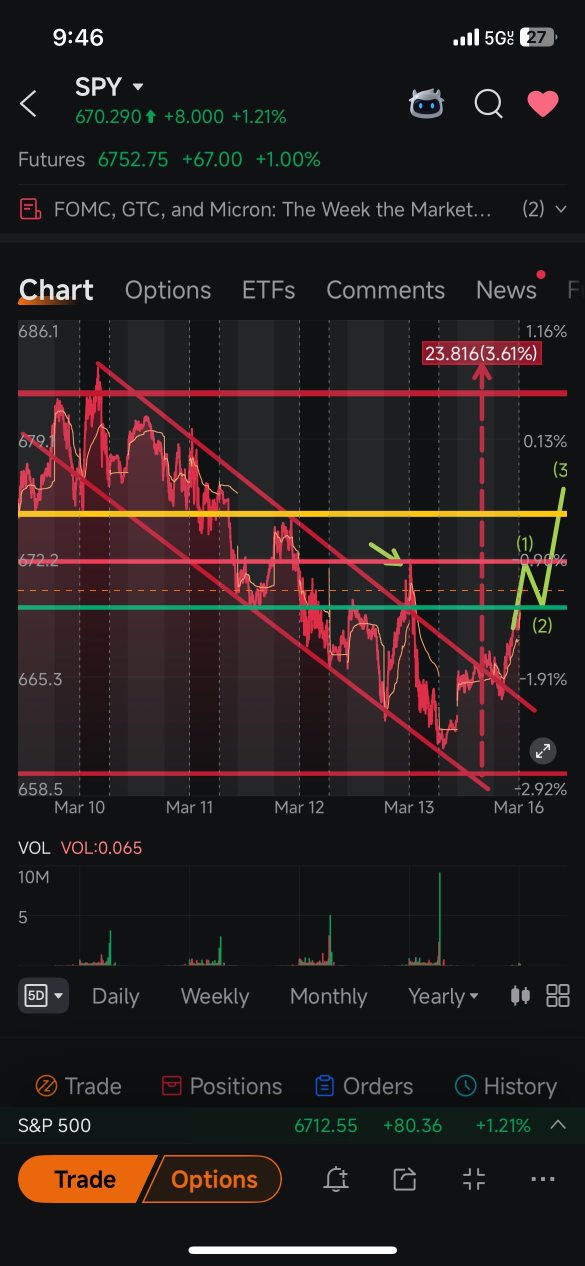
Task: Switch to the Comments tab
Action: [x=385, y=290]
